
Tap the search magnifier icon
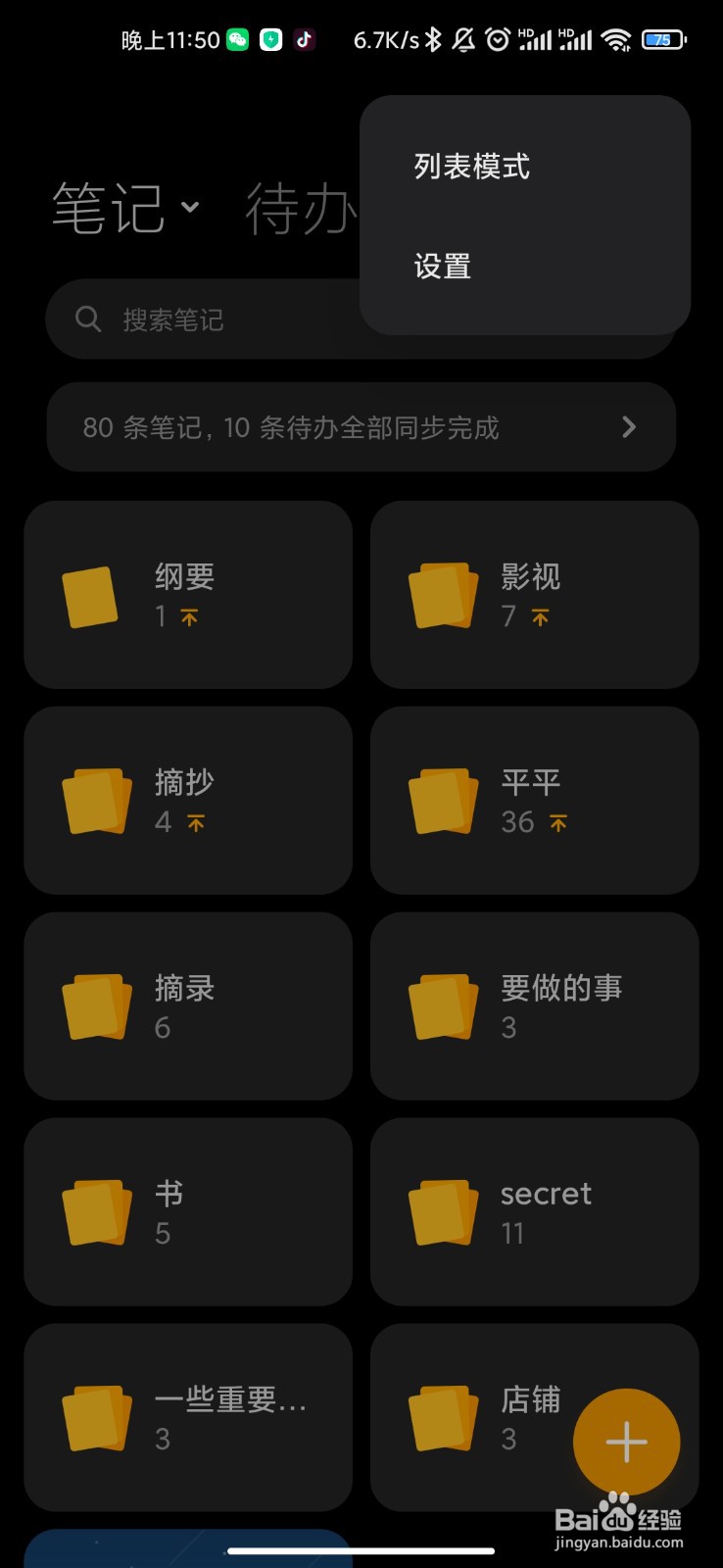tap(87, 318)
